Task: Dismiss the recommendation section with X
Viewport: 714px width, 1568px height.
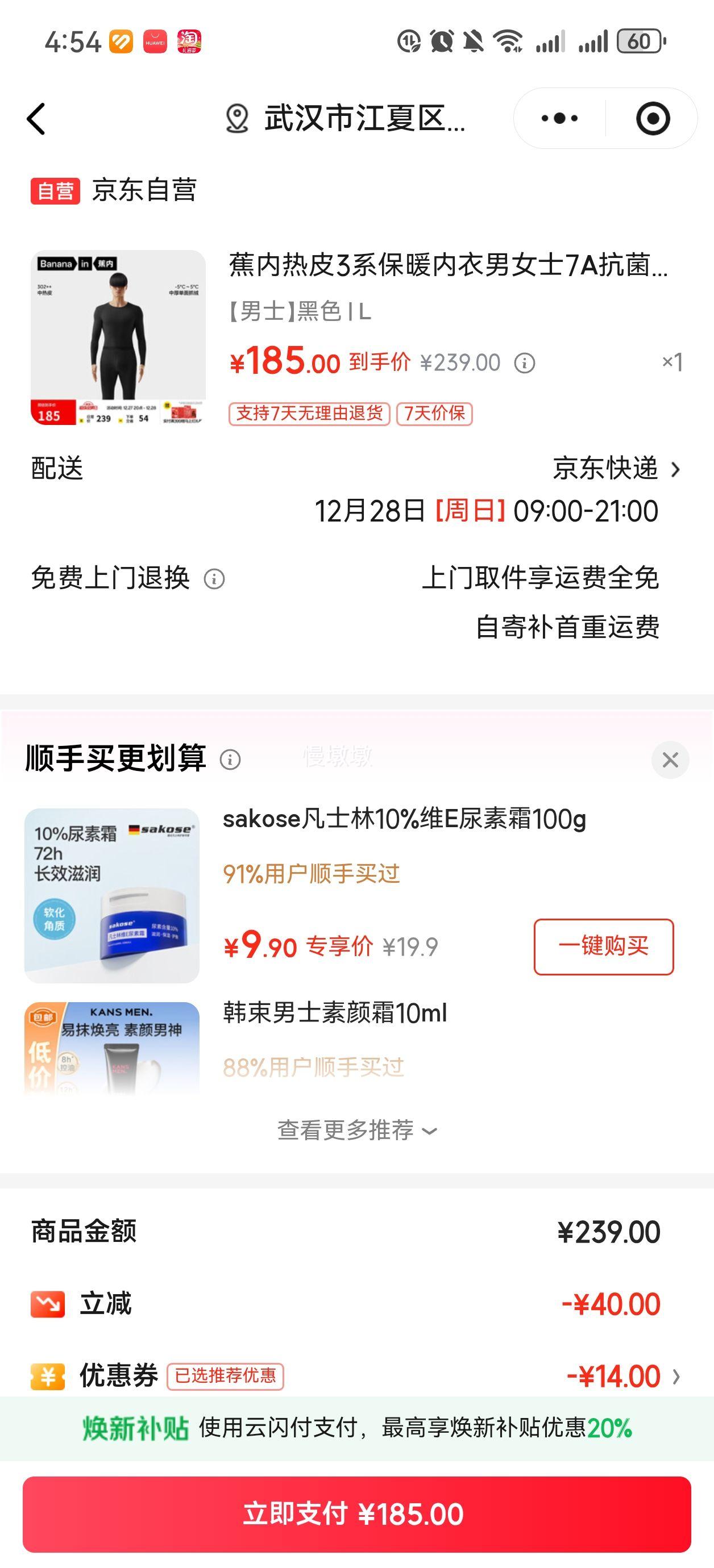Action: coord(670,760)
